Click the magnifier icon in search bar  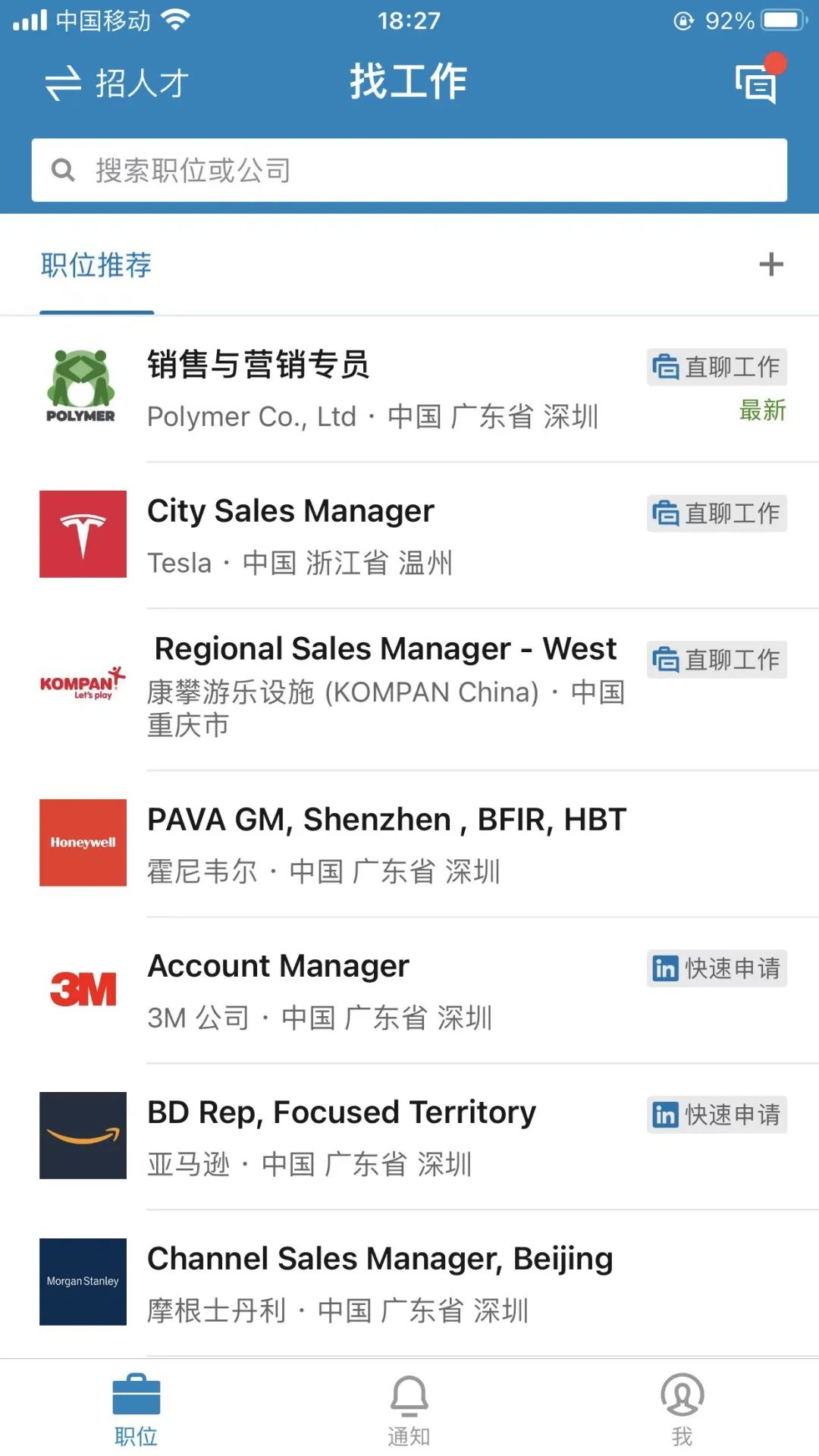64,170
